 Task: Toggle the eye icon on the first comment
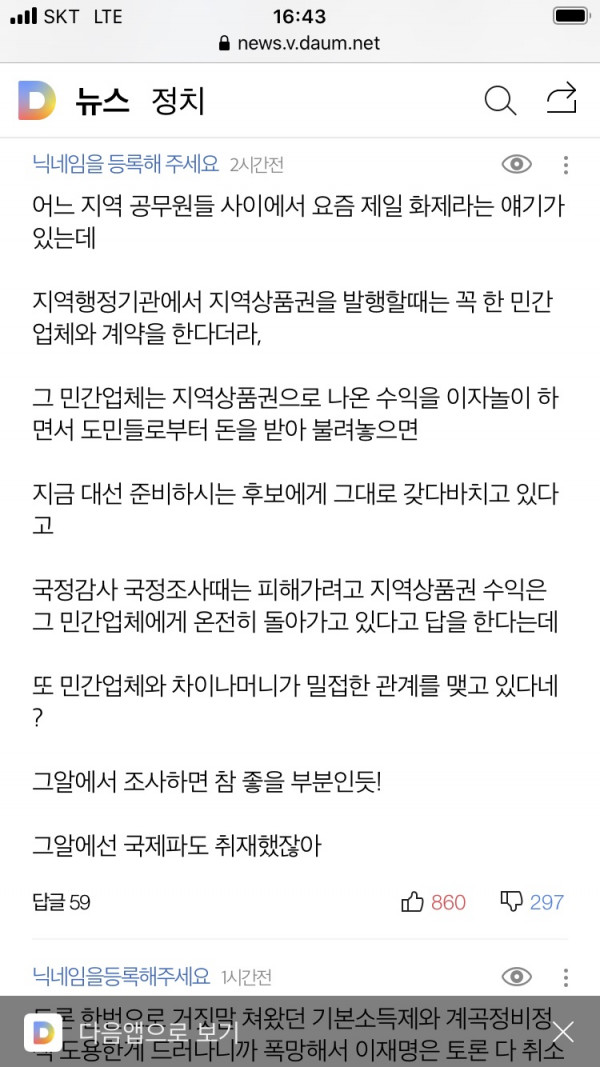tap(516, 165)
